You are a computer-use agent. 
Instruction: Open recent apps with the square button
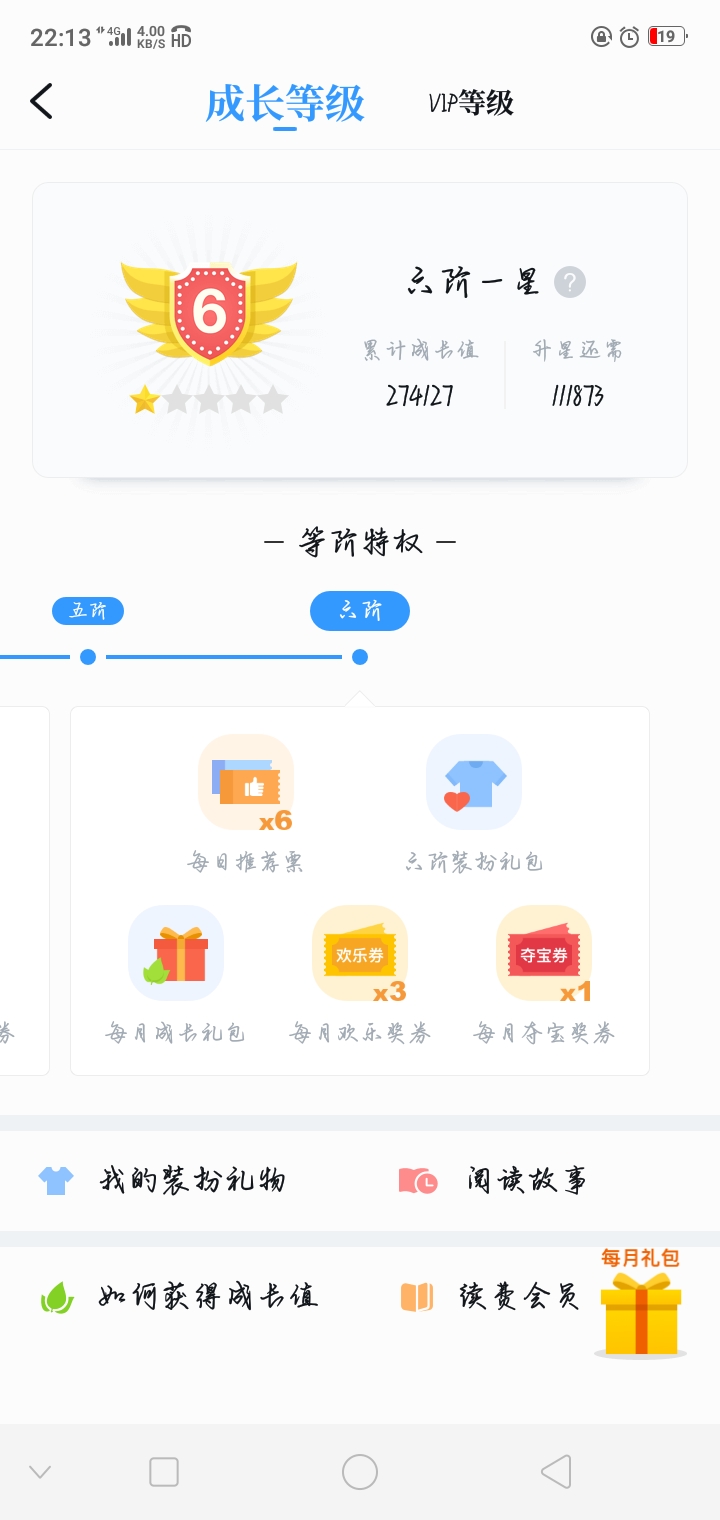tap(164, 1471)
